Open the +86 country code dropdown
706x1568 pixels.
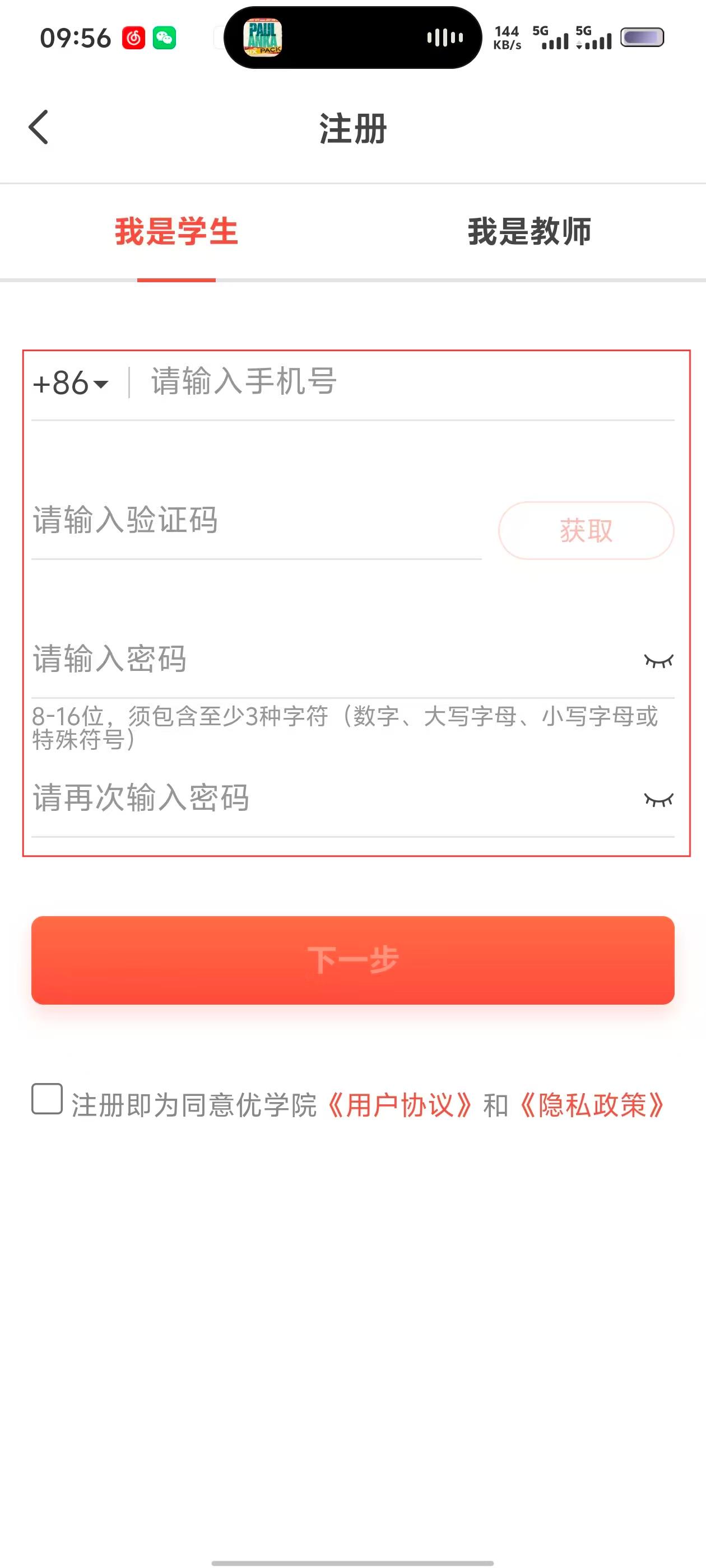click(x=71, y=384)
